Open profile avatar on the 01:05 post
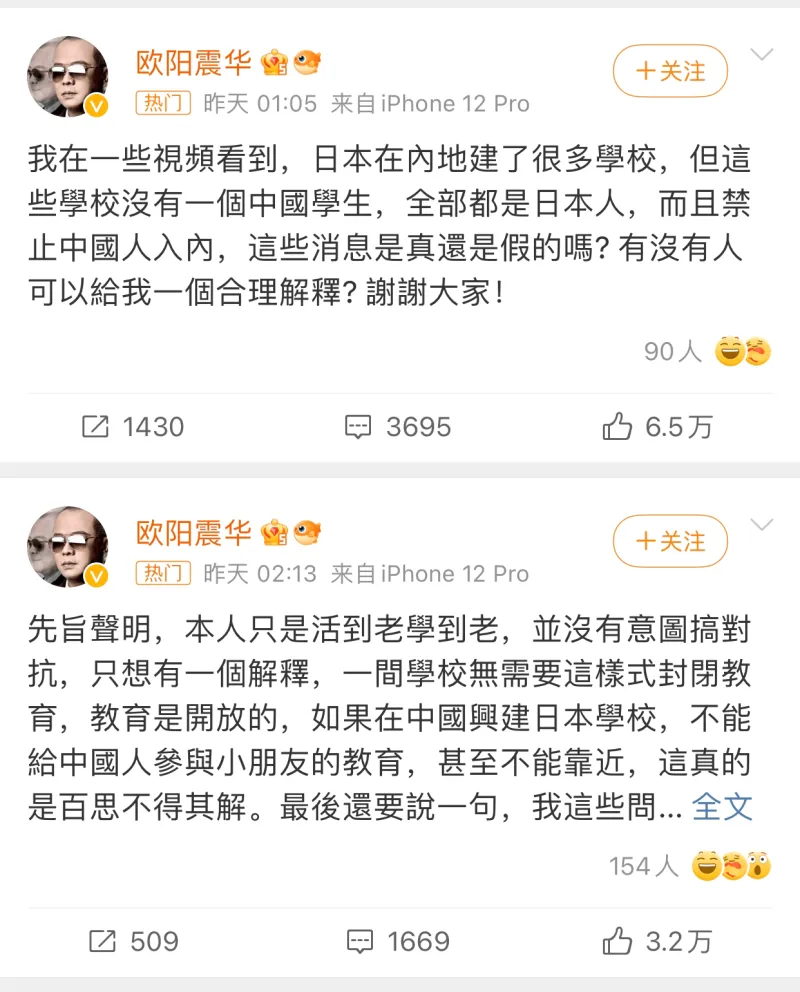Image resolution: width=800 pixels, height=992 pixels. (68, 77)
